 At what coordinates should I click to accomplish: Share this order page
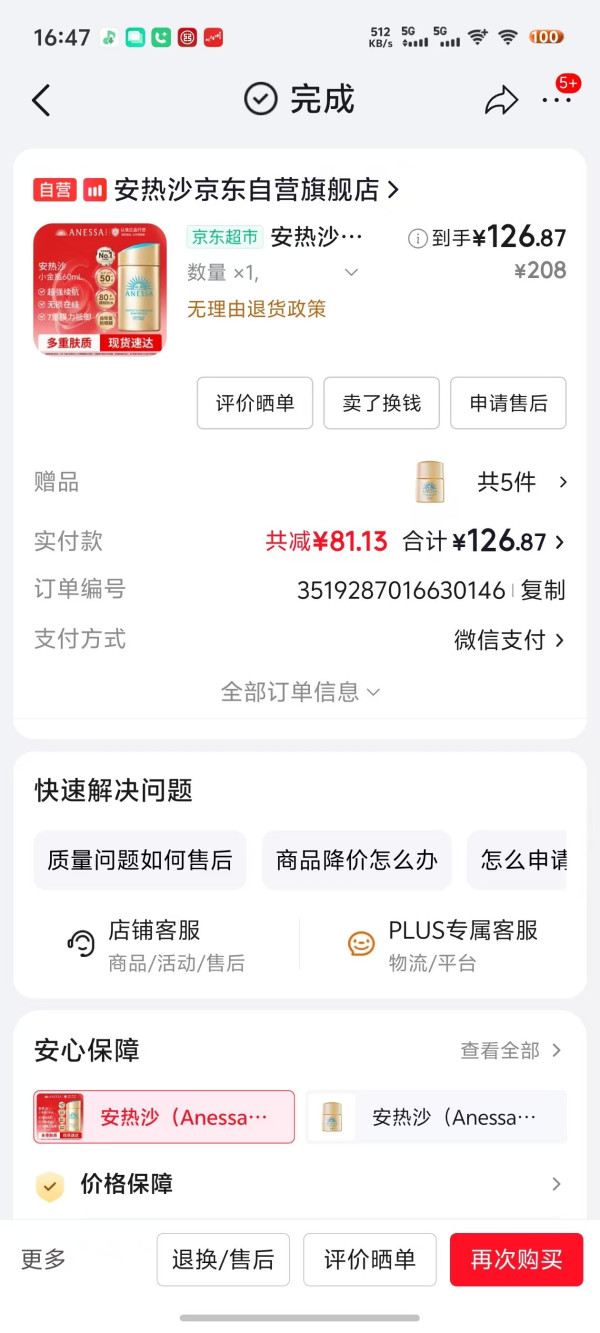501,100
